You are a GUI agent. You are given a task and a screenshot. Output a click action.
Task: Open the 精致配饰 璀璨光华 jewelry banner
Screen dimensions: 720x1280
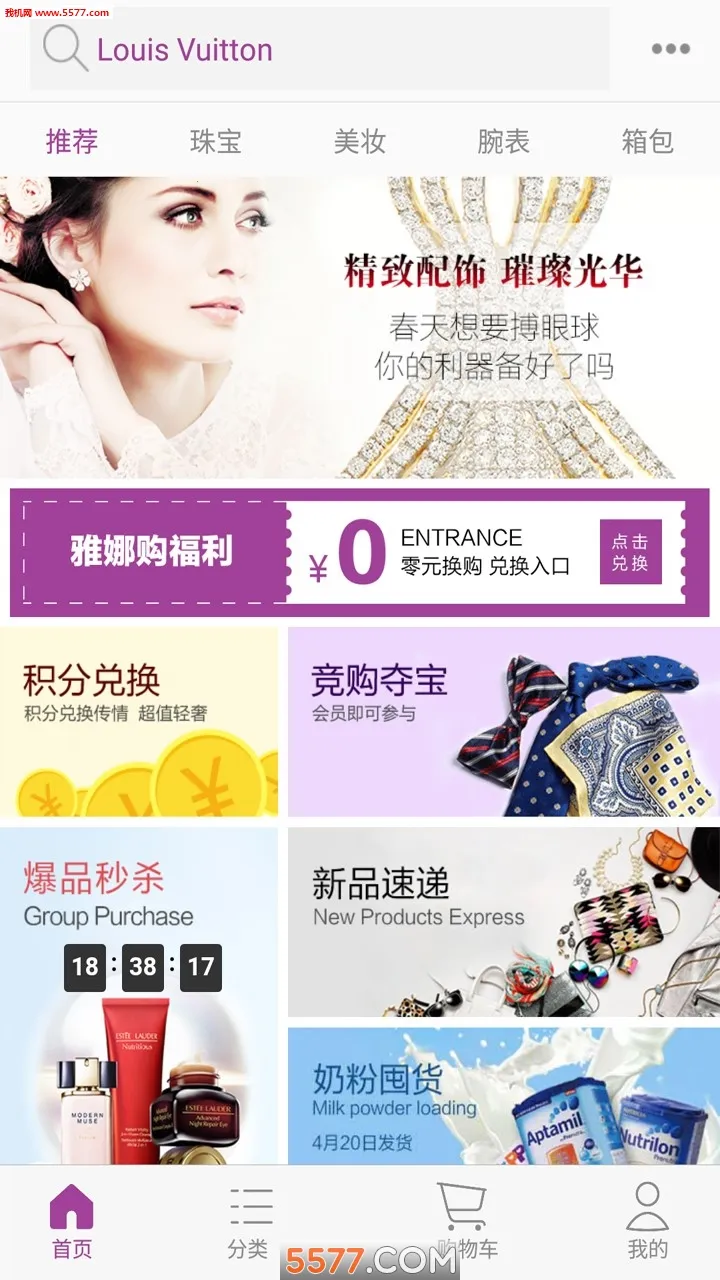coord(360,327)
